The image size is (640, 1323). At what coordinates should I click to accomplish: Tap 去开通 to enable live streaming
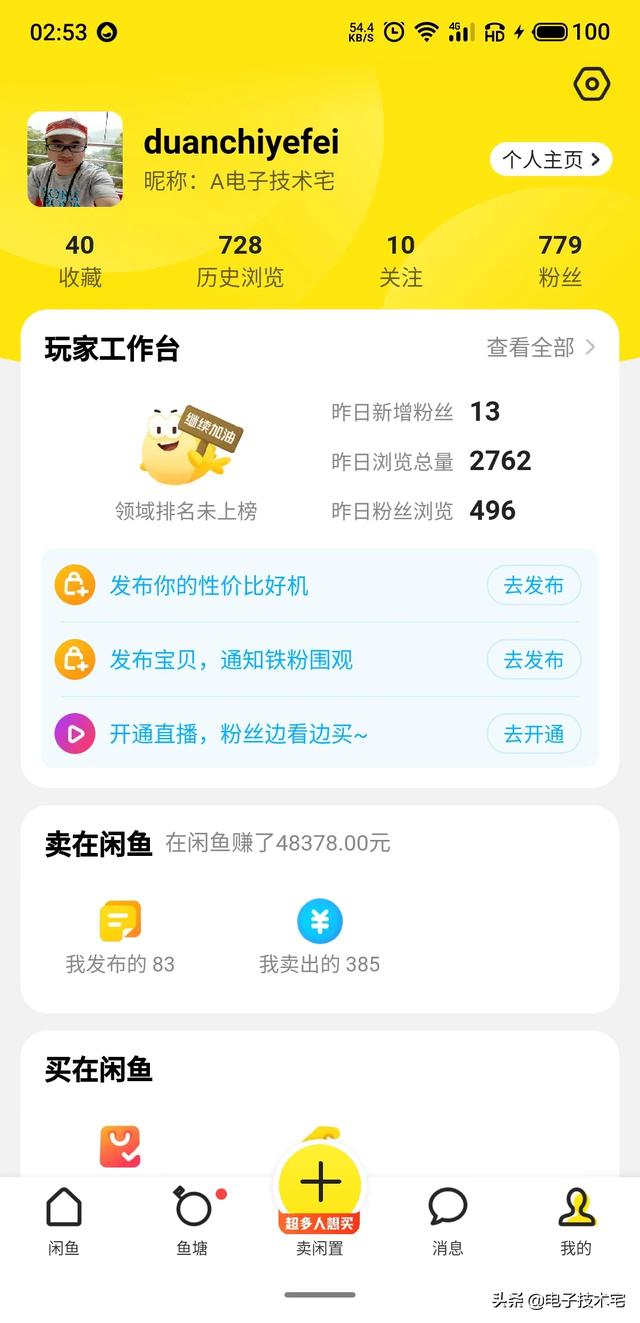tap(533, 734)
